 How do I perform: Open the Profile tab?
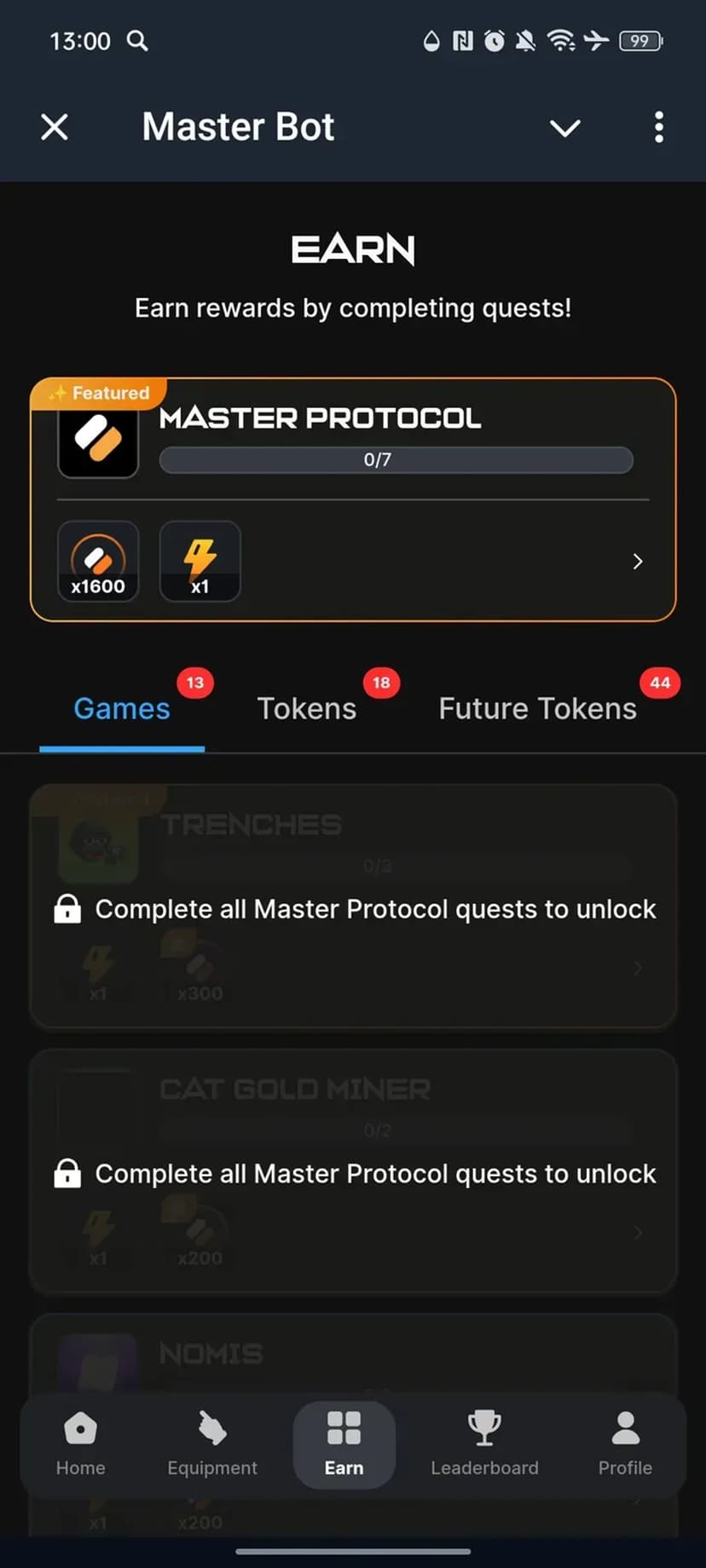[625, 1444]
